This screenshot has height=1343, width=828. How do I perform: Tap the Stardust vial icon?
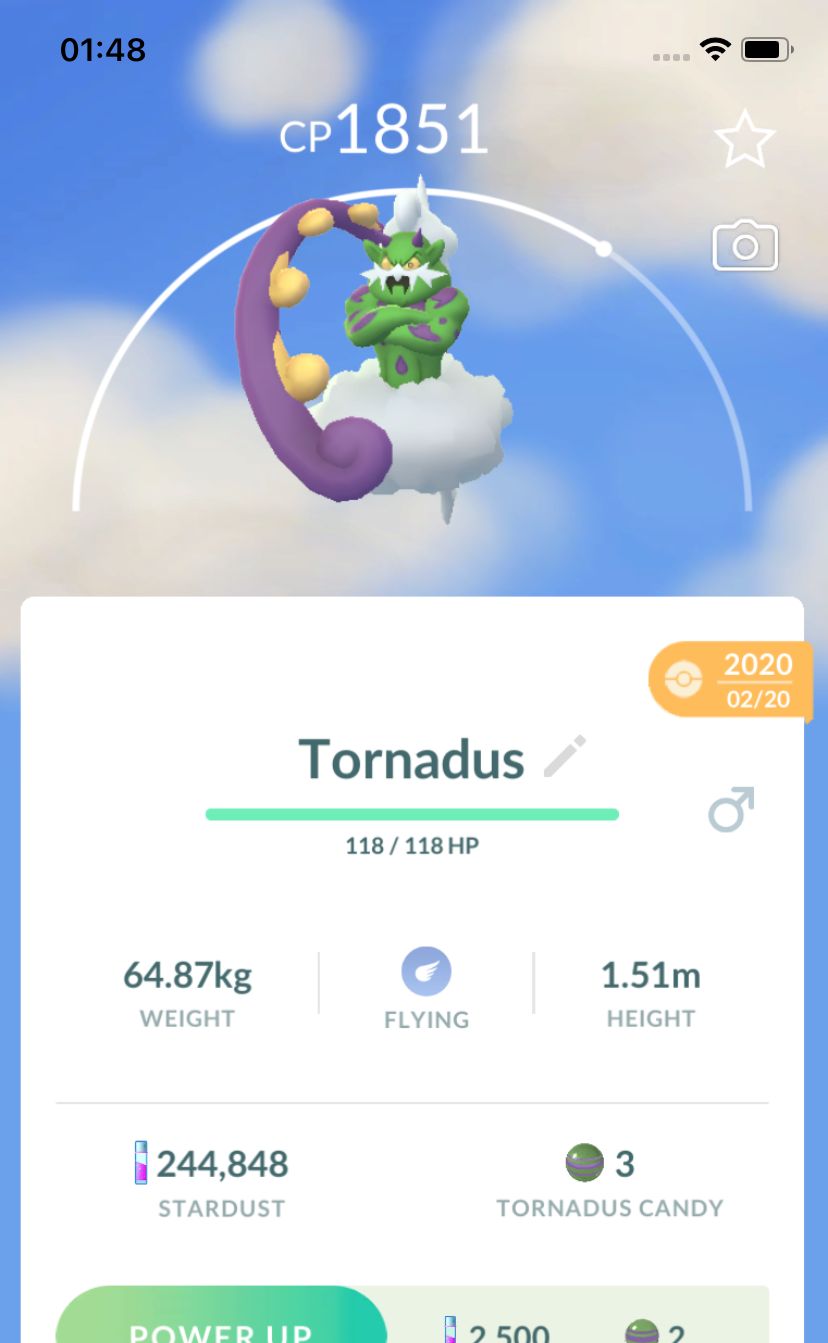[141, 1163]
